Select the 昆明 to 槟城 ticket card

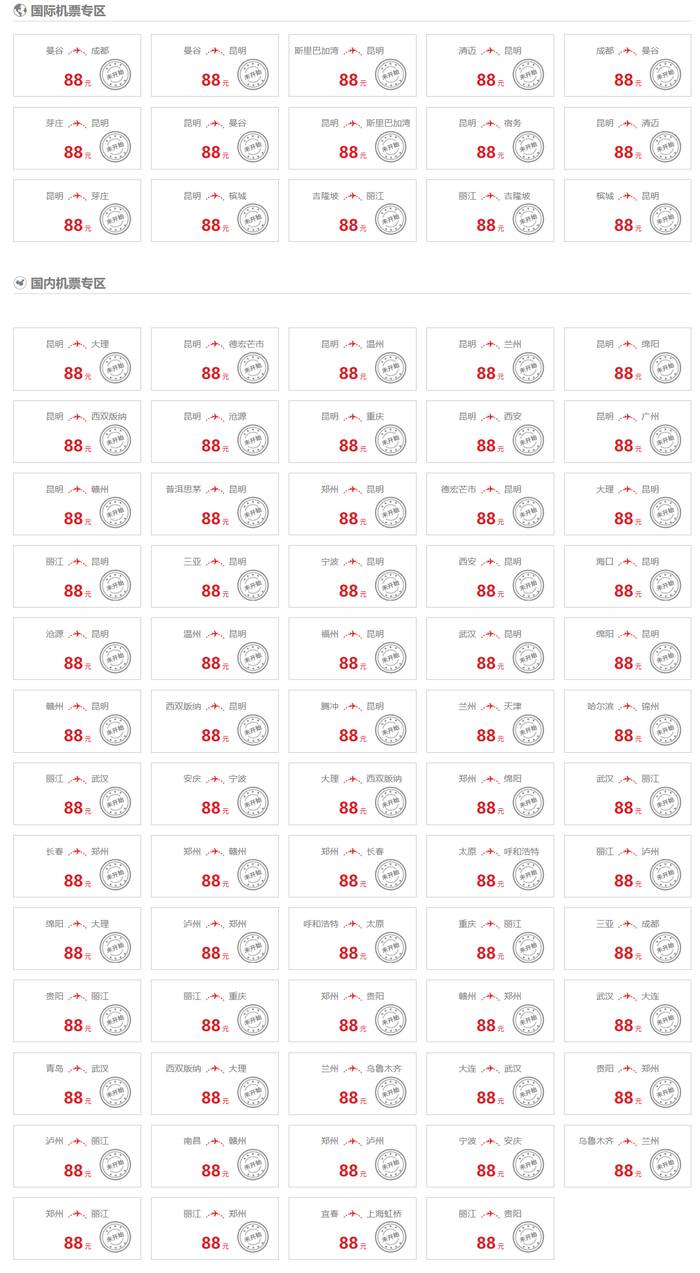click(215, 211)
